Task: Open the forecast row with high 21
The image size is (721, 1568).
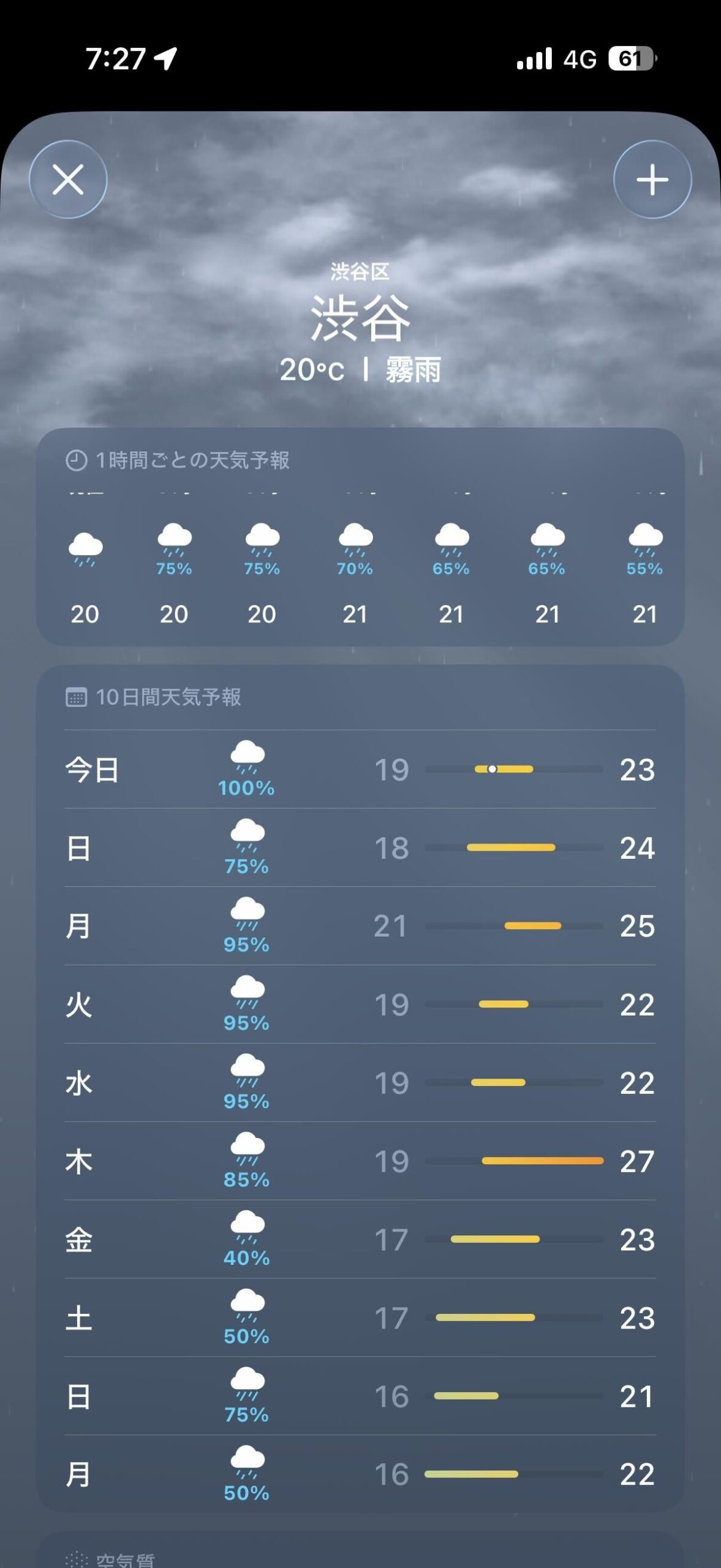Action: (360, 1396)
